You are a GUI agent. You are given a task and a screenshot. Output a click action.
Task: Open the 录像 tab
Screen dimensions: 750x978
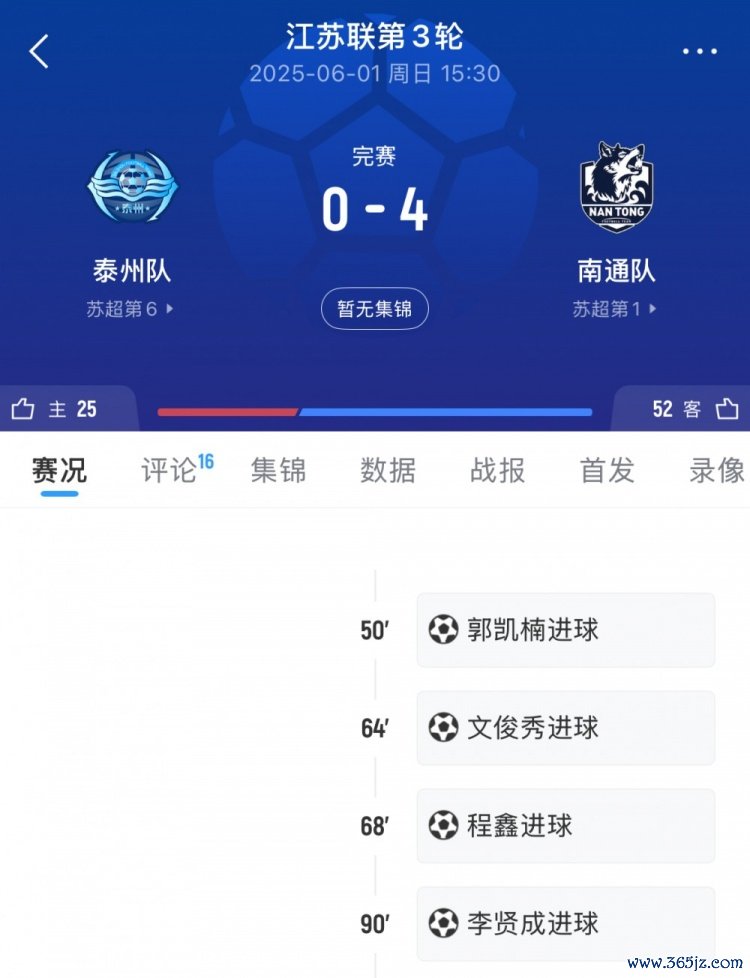point(716,470)
